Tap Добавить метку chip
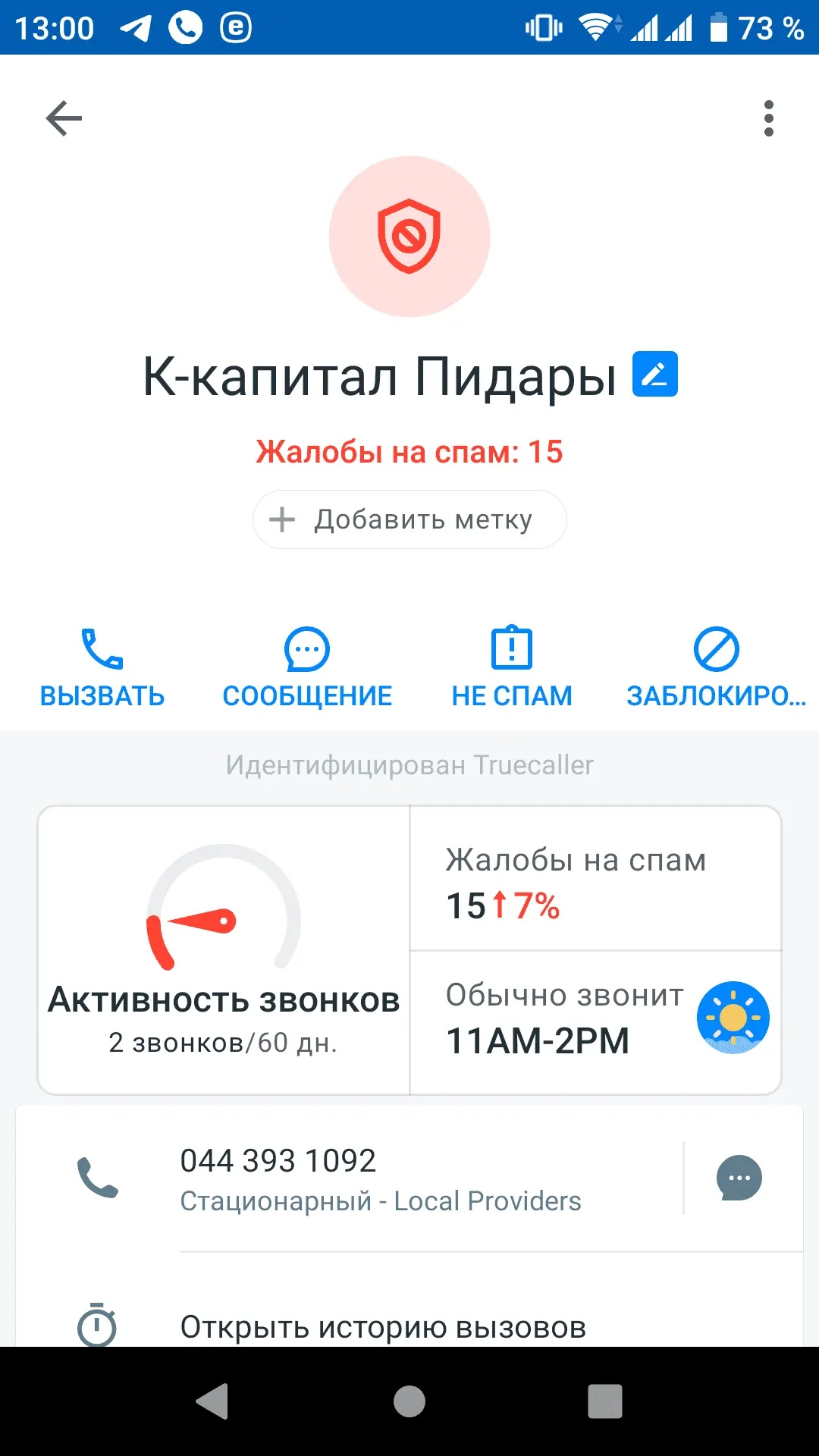819x1456 pixels. [x=409, y=519]
